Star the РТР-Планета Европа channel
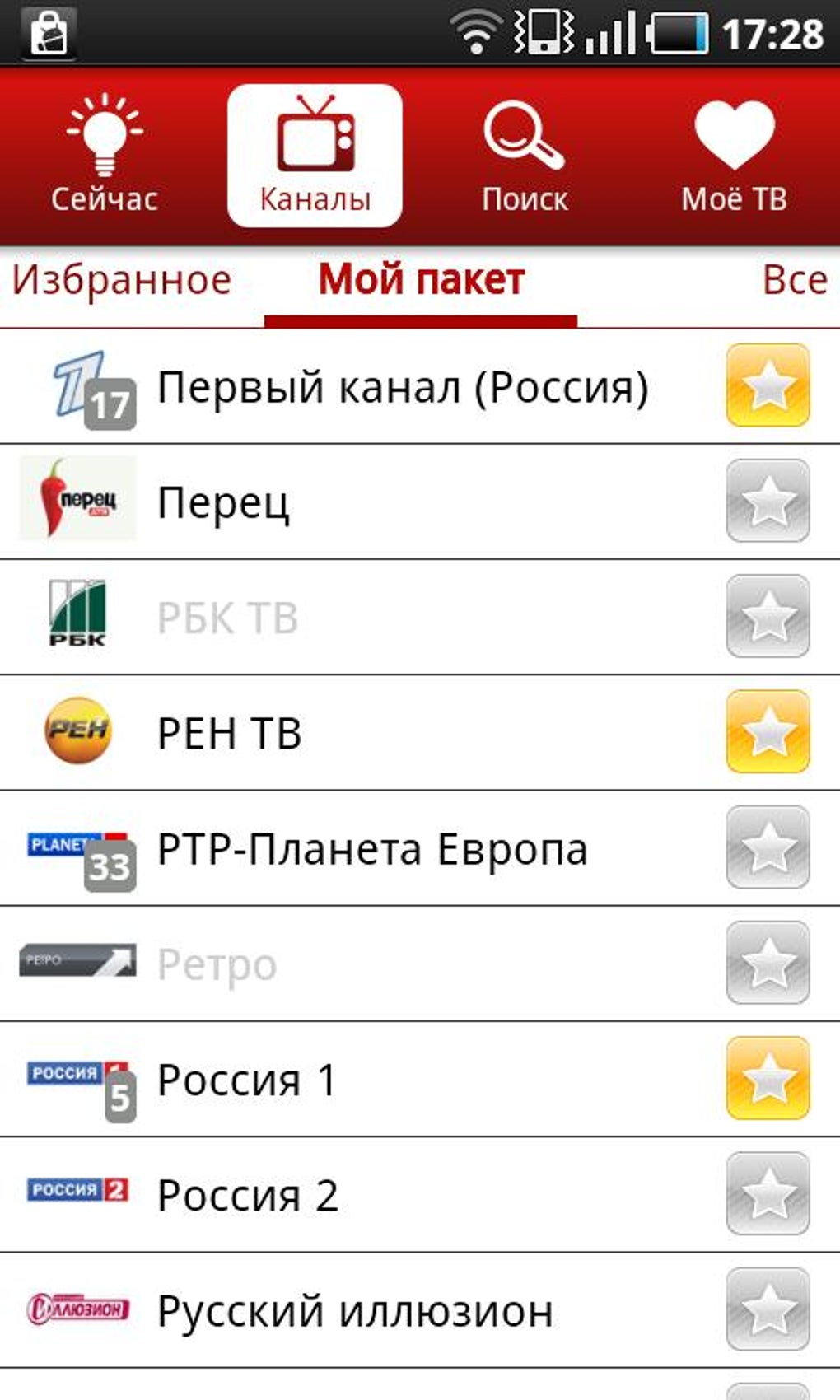The width and height of the screenshot is (840, 1400). point(768,847)
